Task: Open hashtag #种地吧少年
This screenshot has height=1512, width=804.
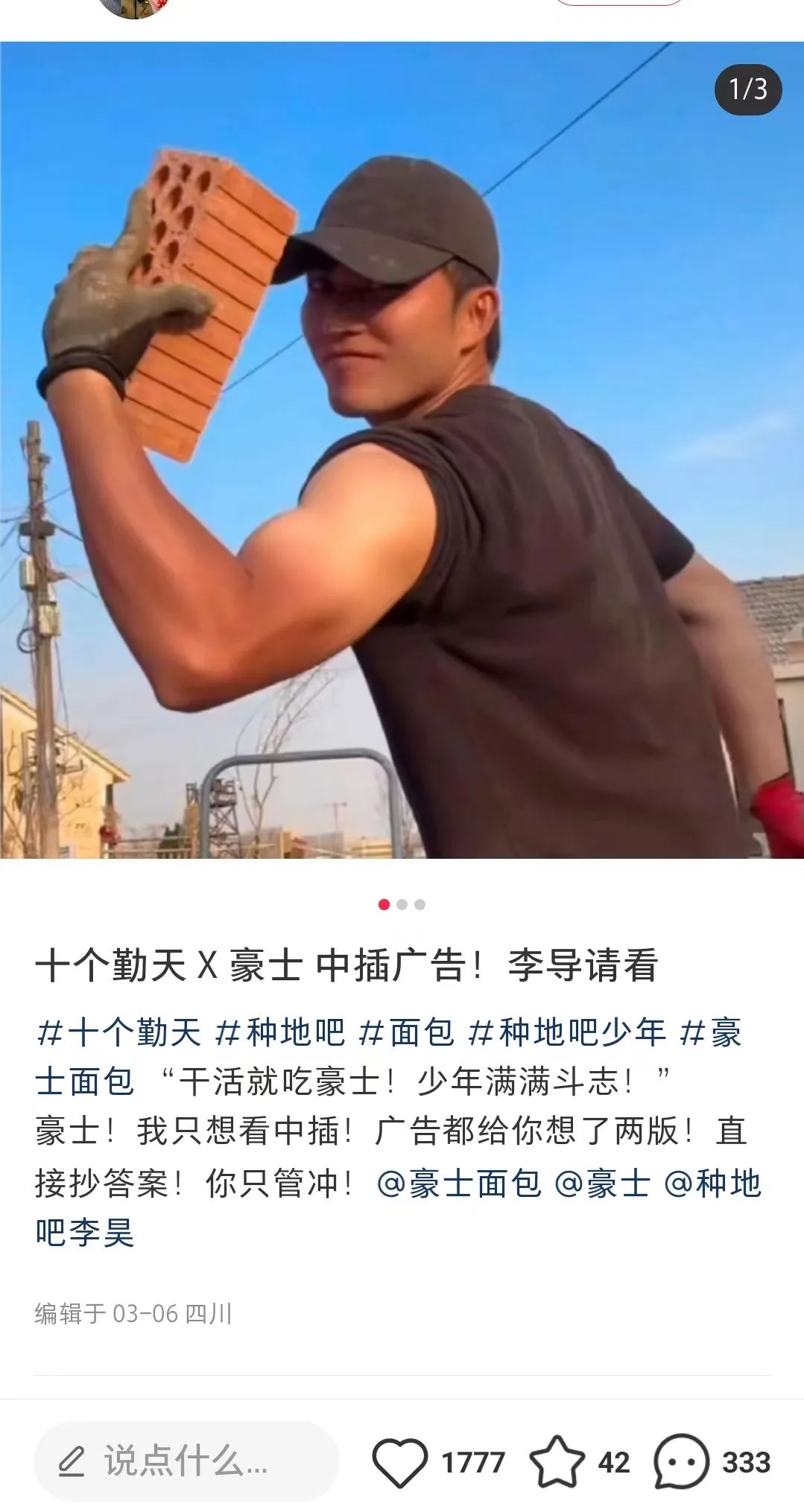Action: tap(567, 1033)
